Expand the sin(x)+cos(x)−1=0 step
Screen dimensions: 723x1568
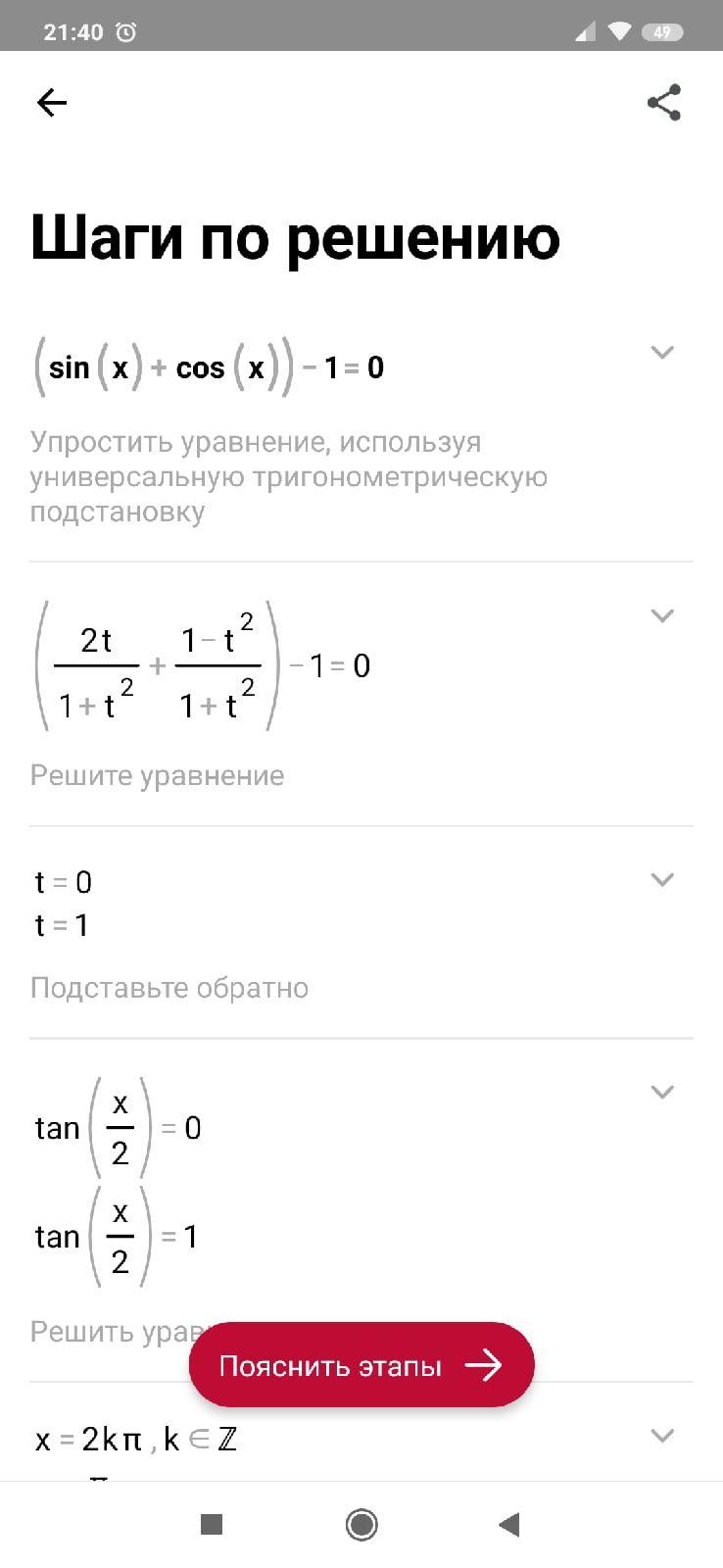point(662,352)
